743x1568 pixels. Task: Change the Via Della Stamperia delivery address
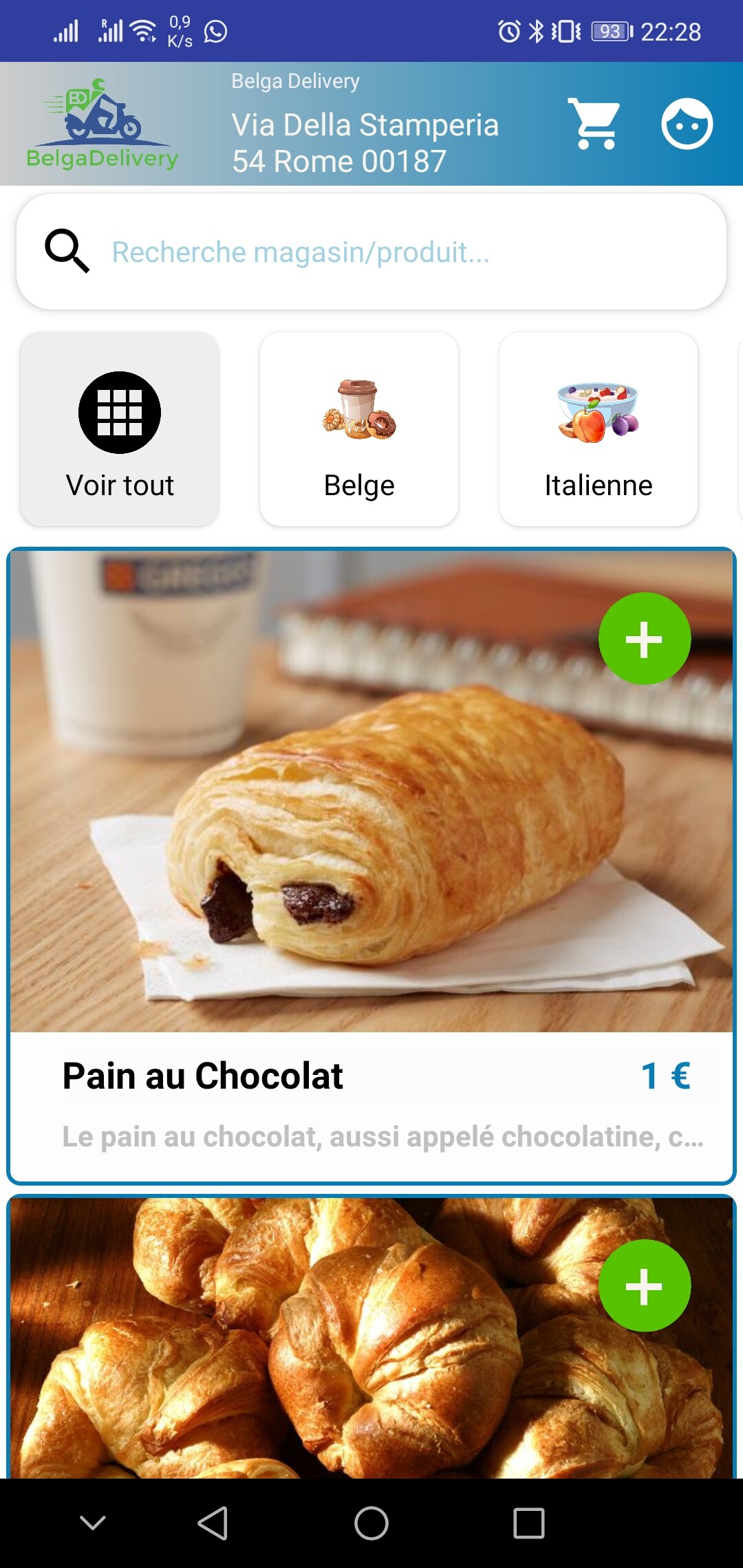point(365,143)
